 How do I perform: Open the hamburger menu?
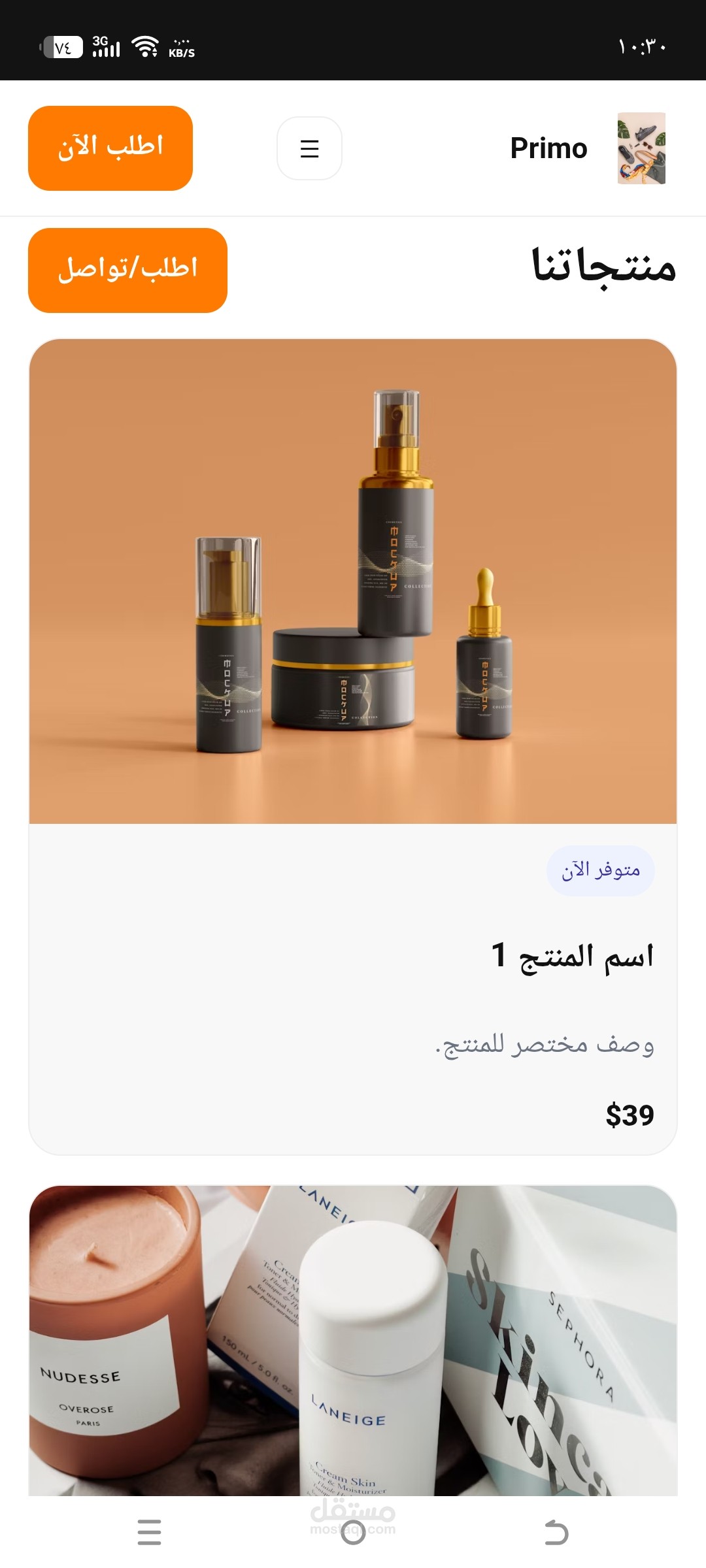click(x=309, y=148)
